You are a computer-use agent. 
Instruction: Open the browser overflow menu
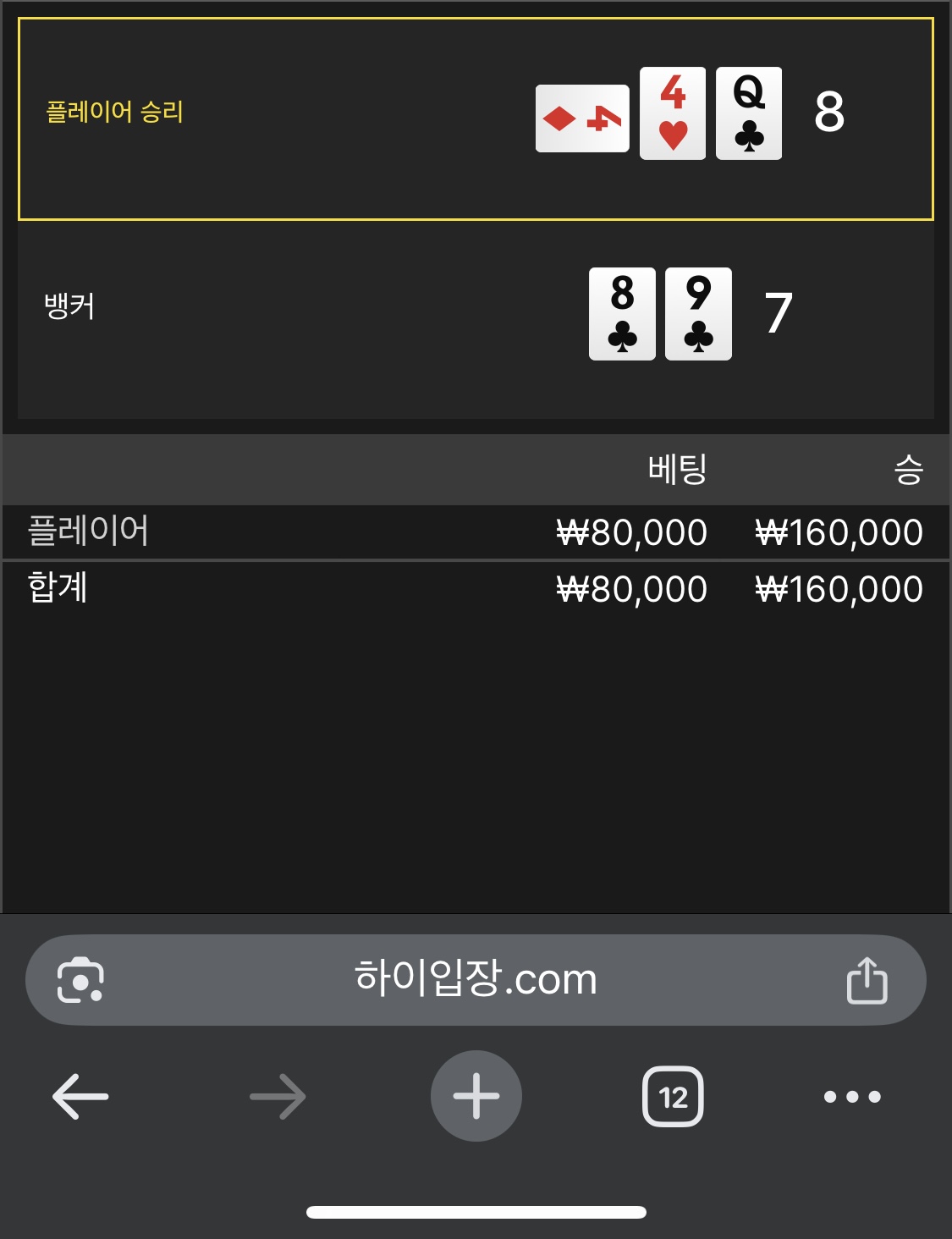click(852, 1097)
